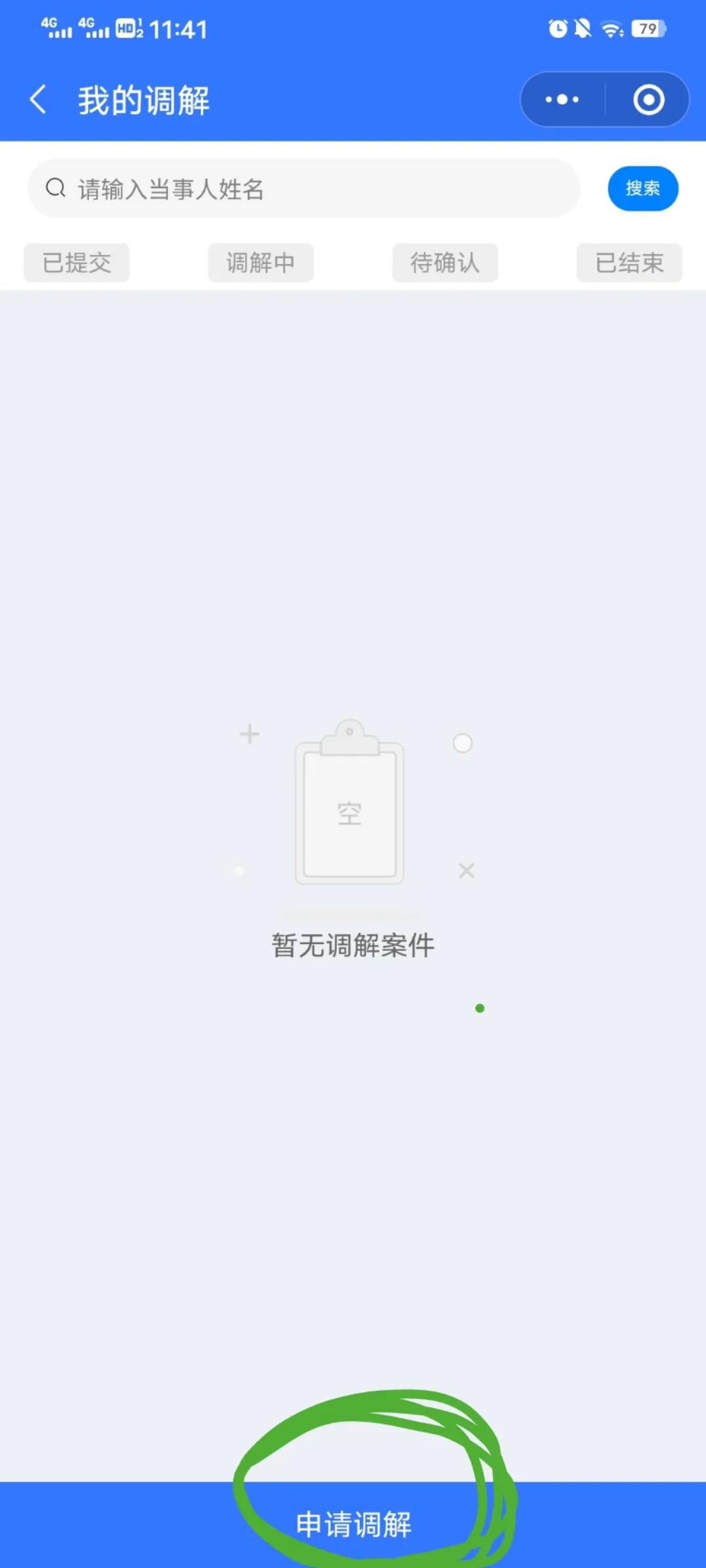Open the mini program more options menu
Image resolution: width=706 pixels, height=1568 pixels.
pos(562,100)
